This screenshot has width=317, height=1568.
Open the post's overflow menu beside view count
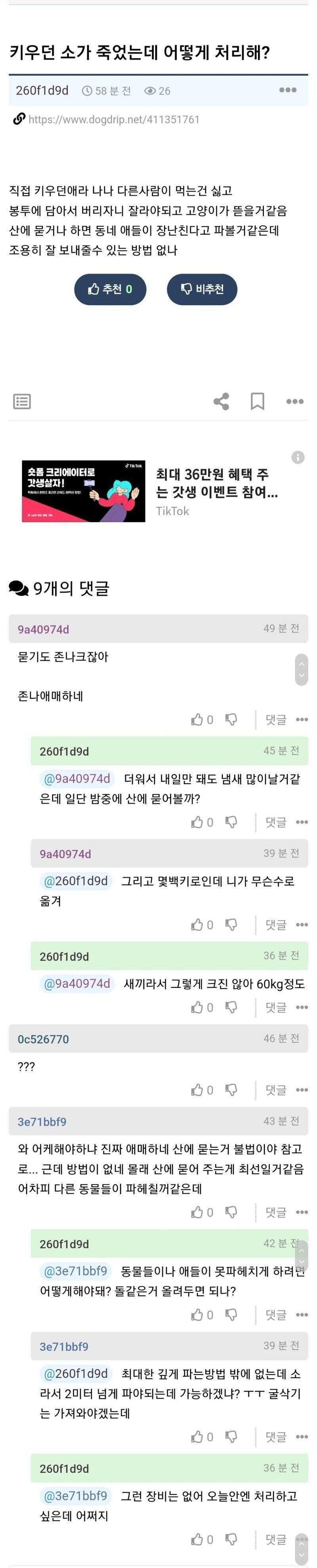[287, 90]
